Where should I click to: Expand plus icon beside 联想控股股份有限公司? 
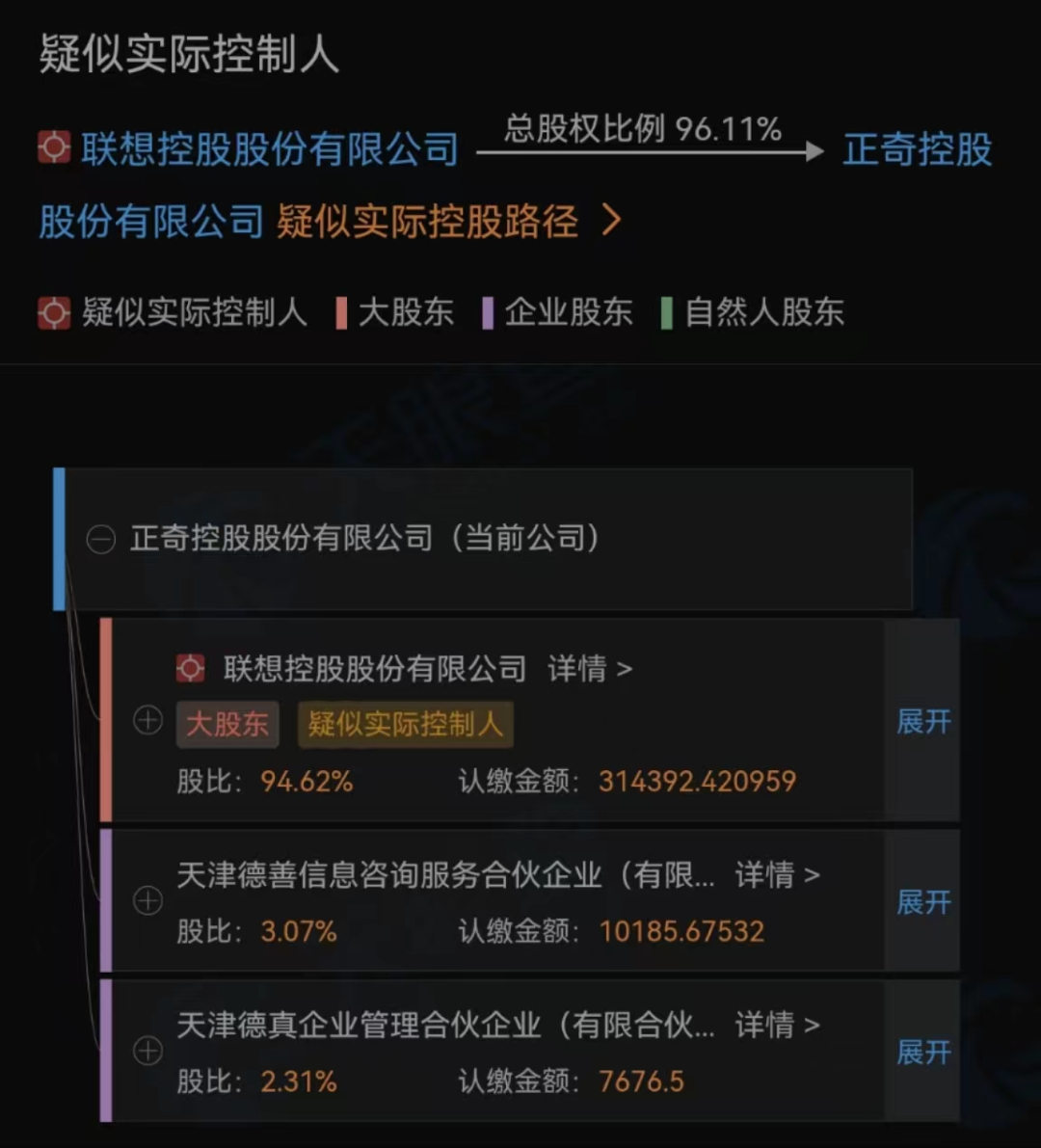click(147, 720)
